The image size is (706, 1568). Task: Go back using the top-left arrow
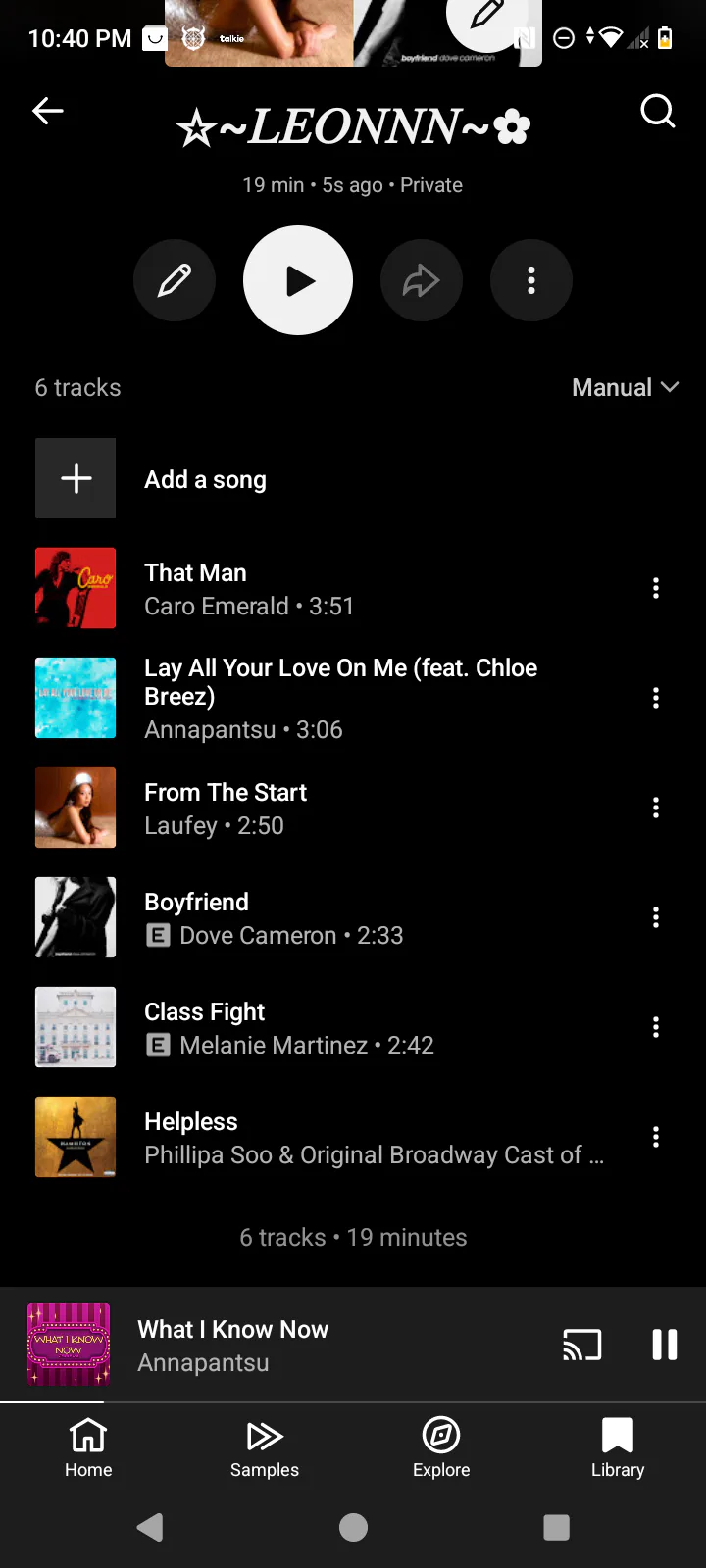coord(48,112)
